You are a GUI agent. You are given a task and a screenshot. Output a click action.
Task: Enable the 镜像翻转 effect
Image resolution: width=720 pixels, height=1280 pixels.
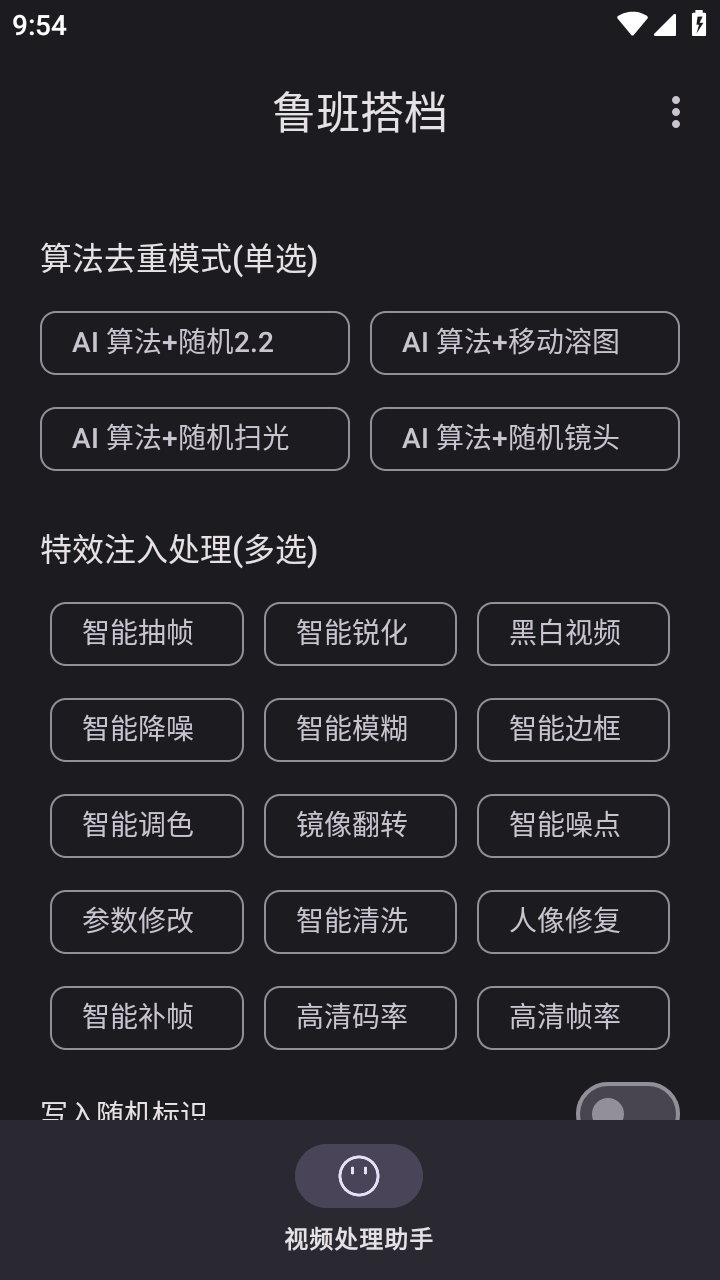point(360,826)
